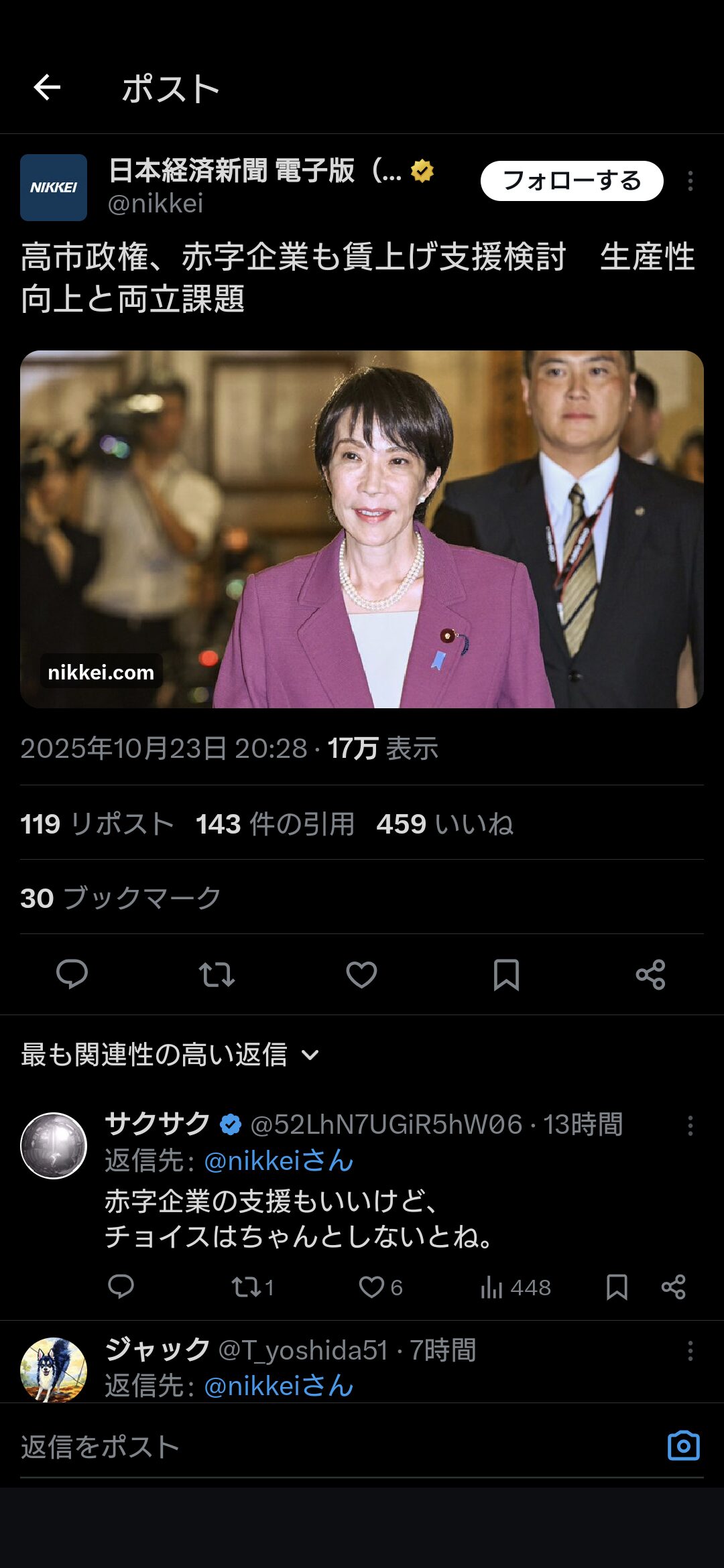Image resolution: width=724 pixels, height=1568 pixels.
Task: Tap the フォローする button for @nikkei
Action: tap(571, 181)
